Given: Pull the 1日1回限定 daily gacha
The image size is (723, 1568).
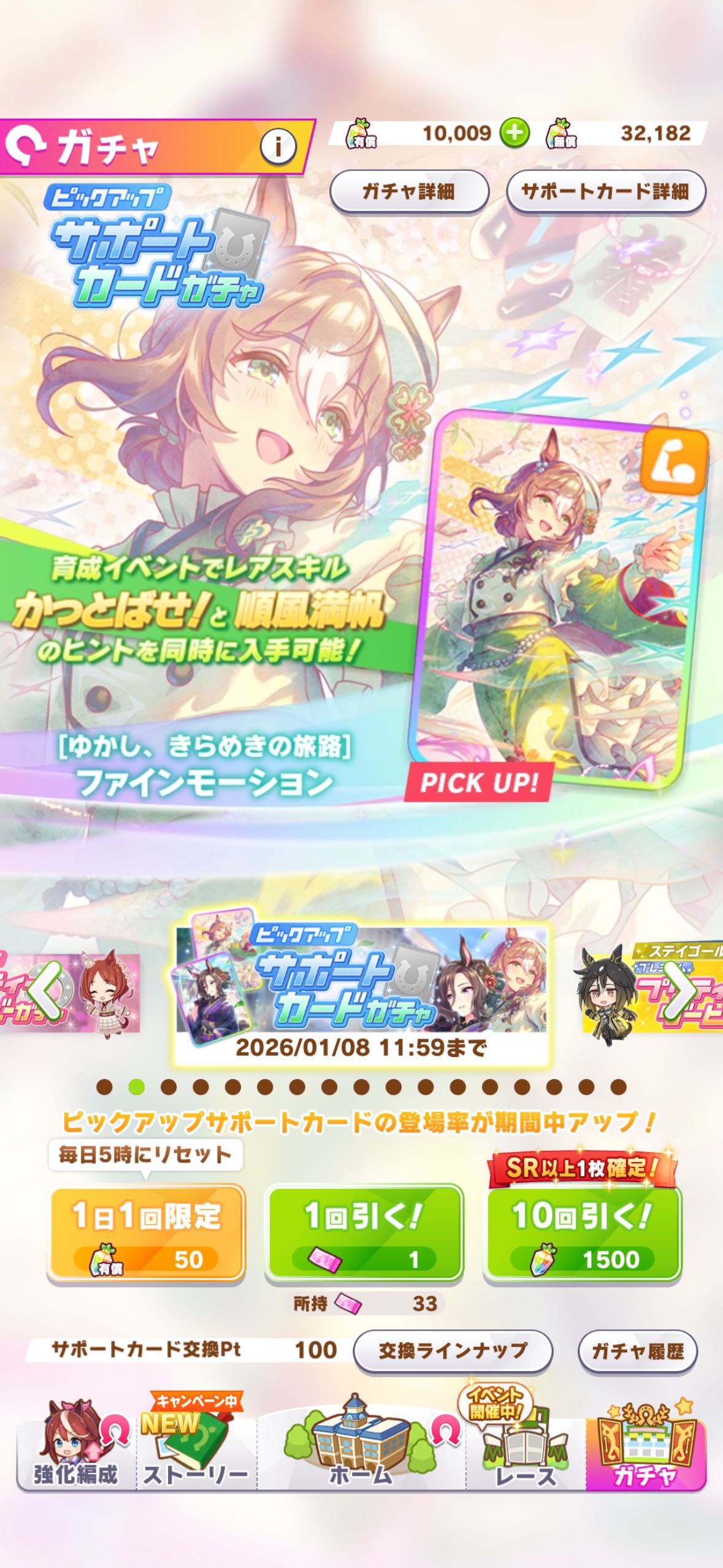Looking at the screenshot, I should 146,1232.
